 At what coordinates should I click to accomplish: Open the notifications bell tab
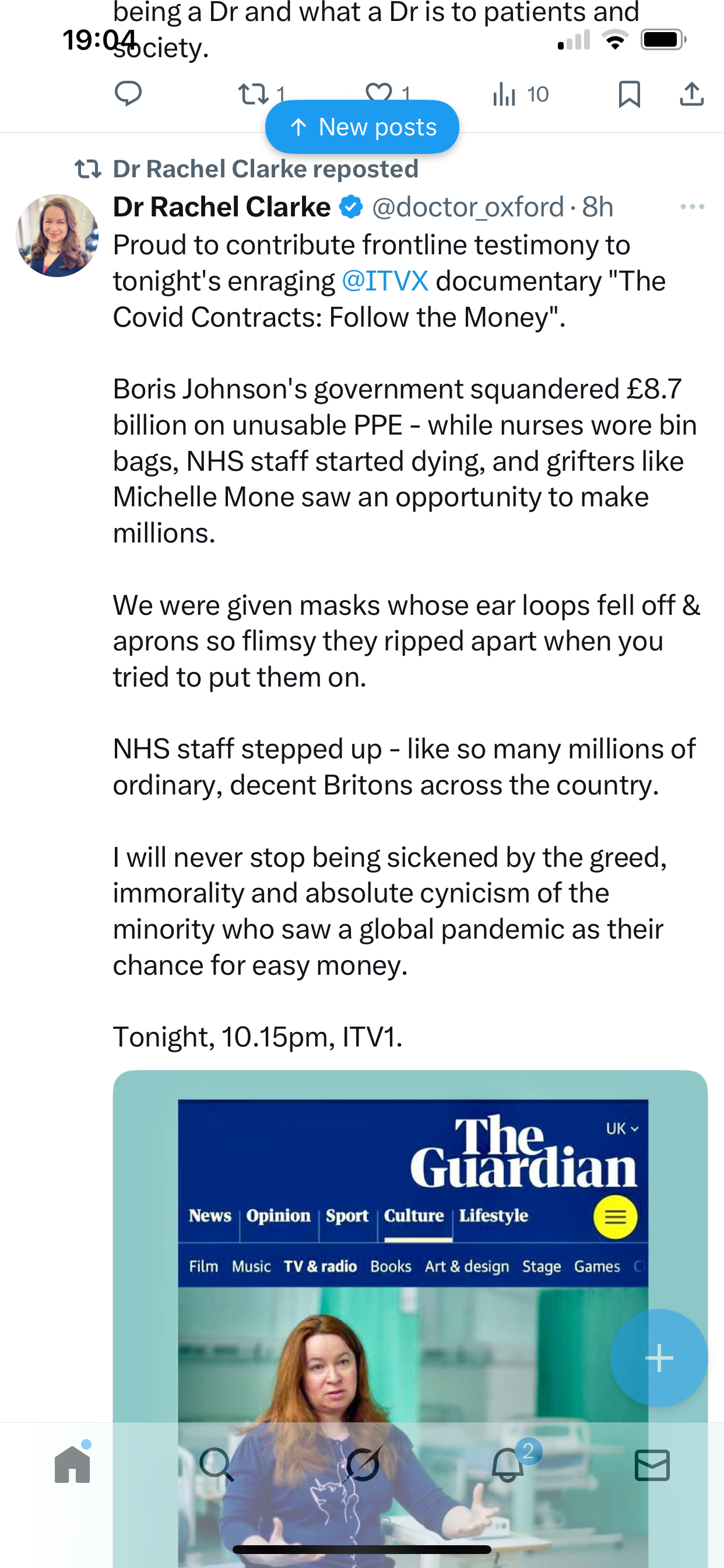(x=508, y=1464)
